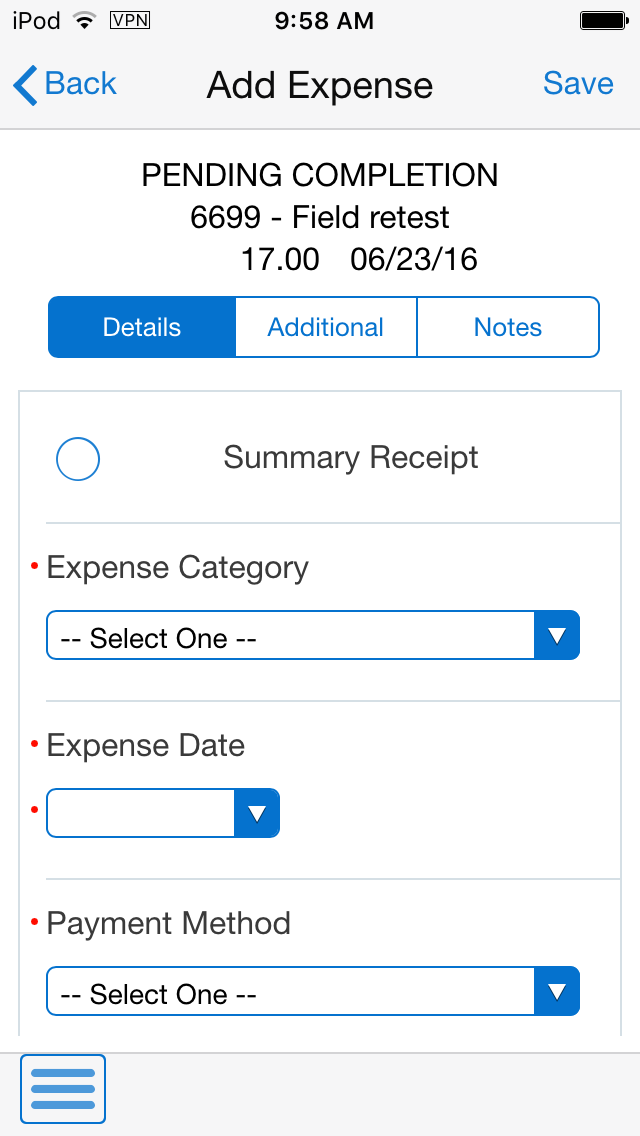Screen dimensions: 640x1136
Task: Open the hamburger menu button
Action: [63, 1089]
